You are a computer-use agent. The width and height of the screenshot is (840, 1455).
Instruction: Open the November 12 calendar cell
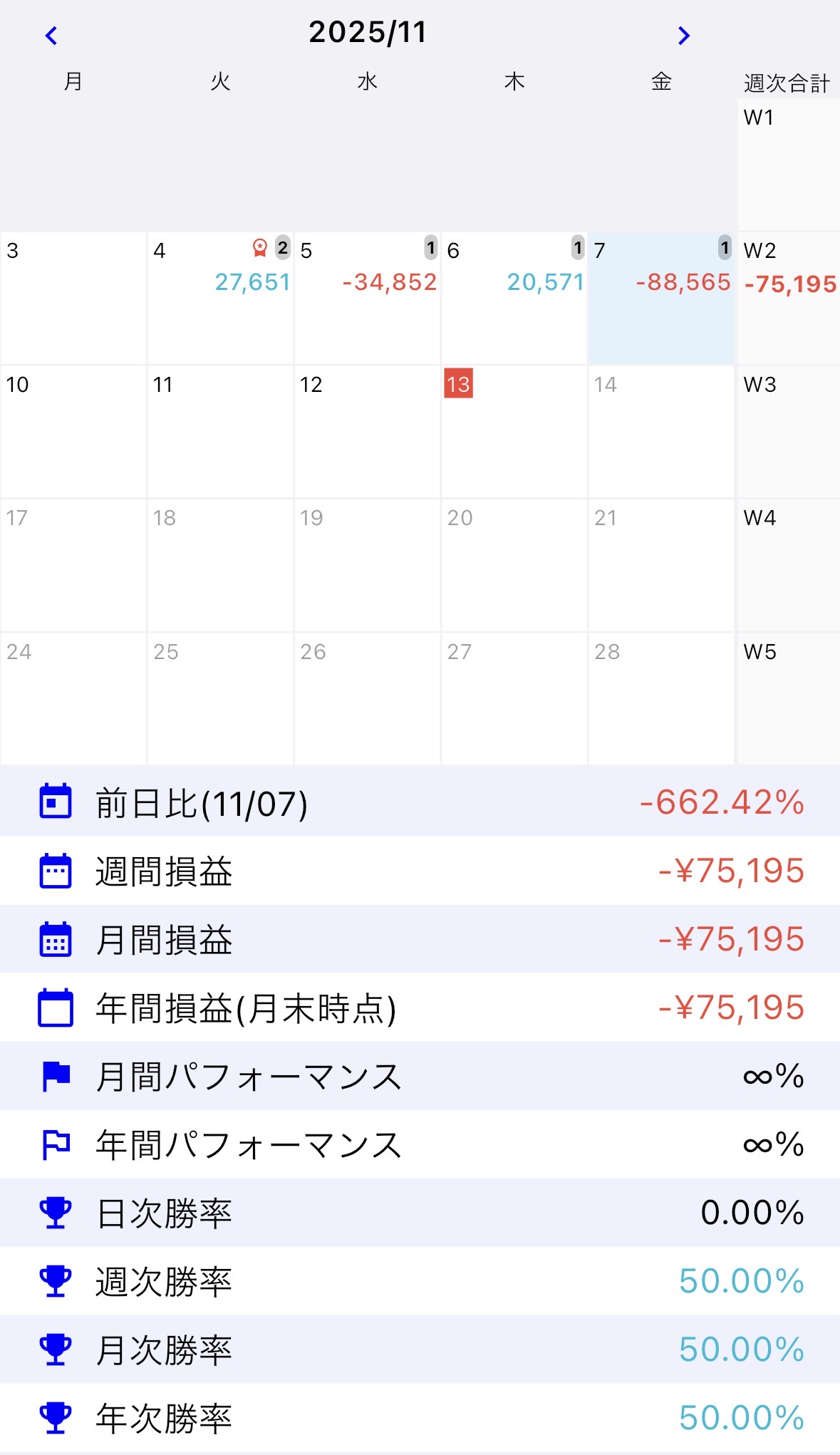367,431
